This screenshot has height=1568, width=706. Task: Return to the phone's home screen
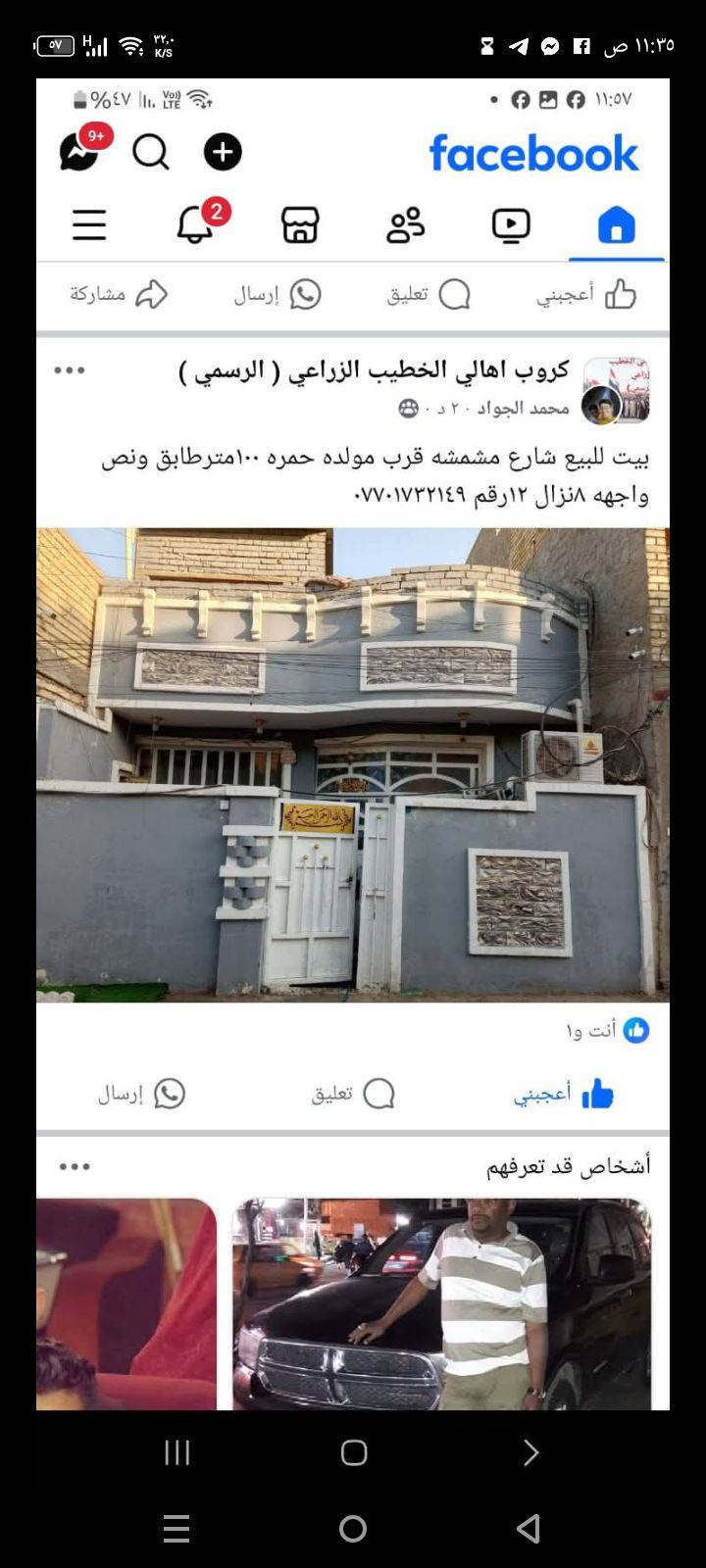[353, 1528]
